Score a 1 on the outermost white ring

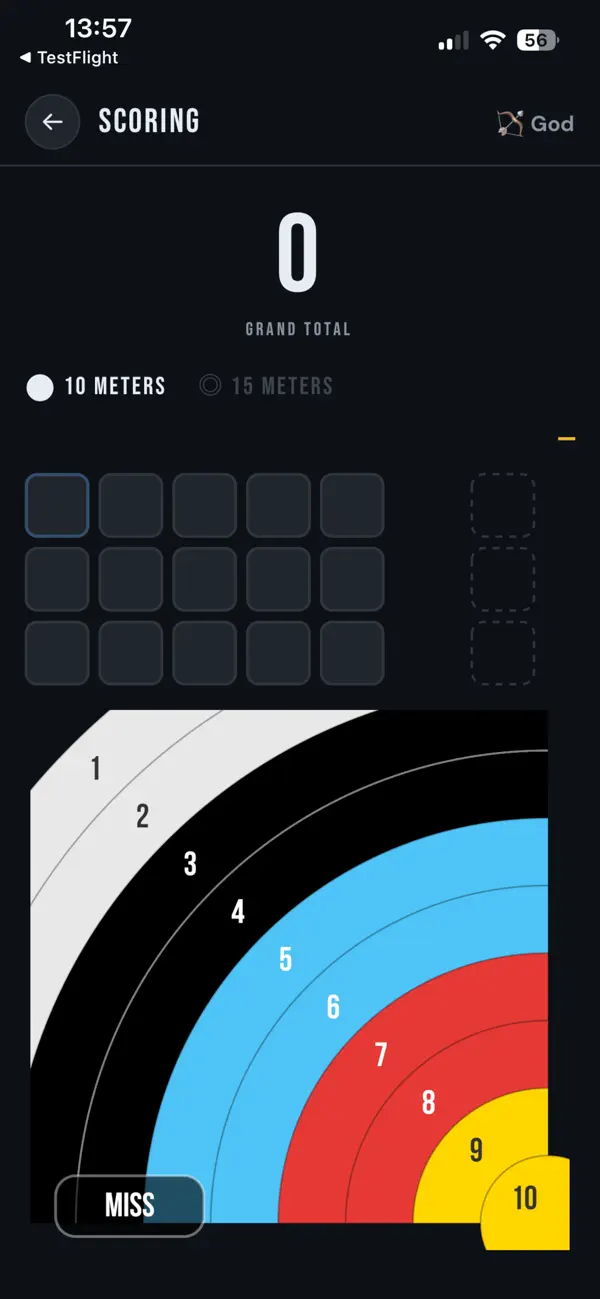coord(95,768)
